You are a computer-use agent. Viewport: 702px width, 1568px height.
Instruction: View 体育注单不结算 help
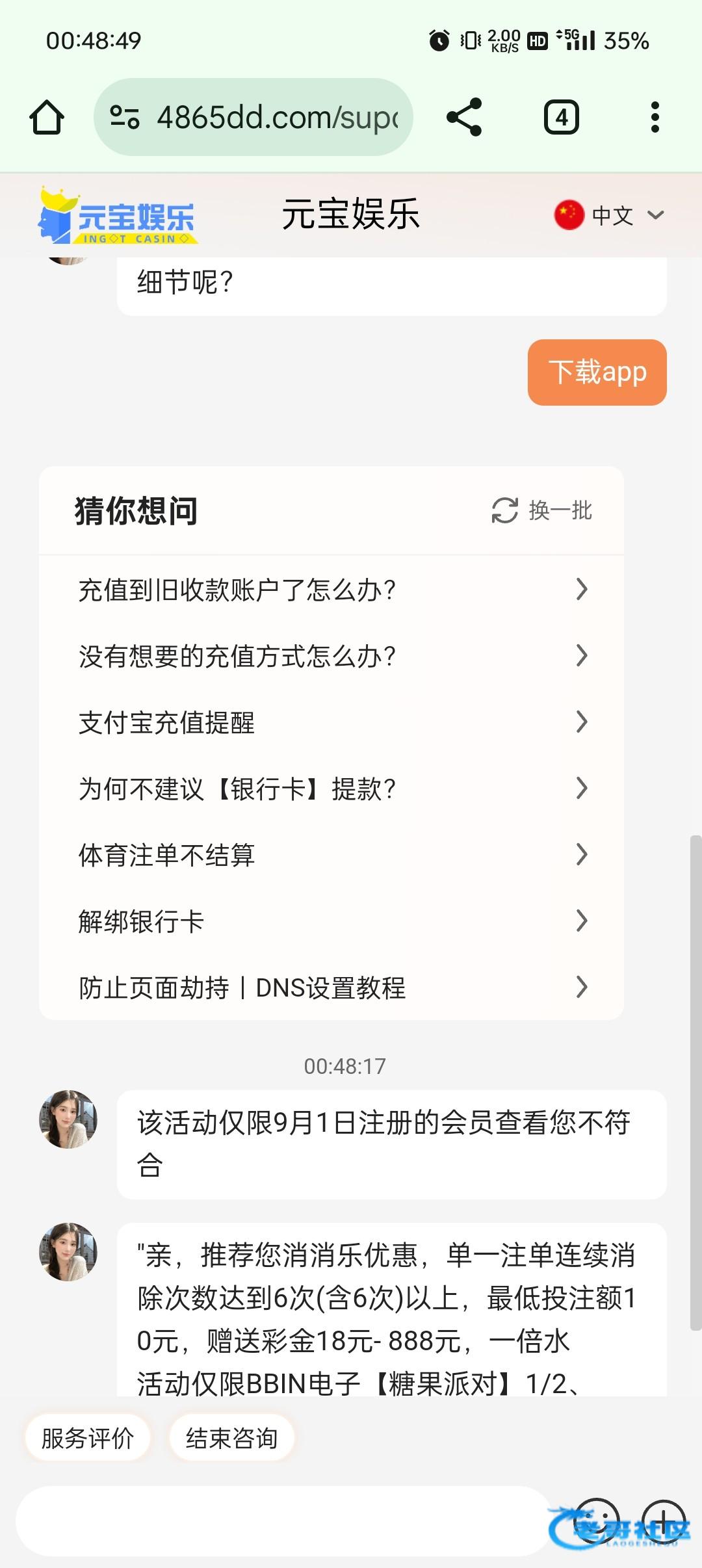click(331, 855)
